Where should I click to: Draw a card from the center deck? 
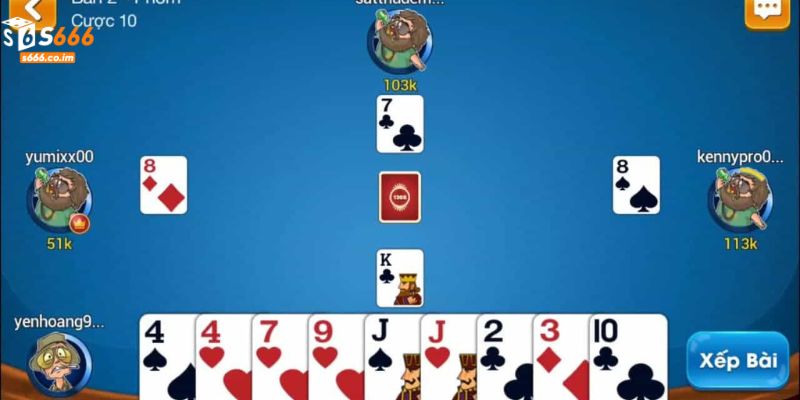click(400, 197)
